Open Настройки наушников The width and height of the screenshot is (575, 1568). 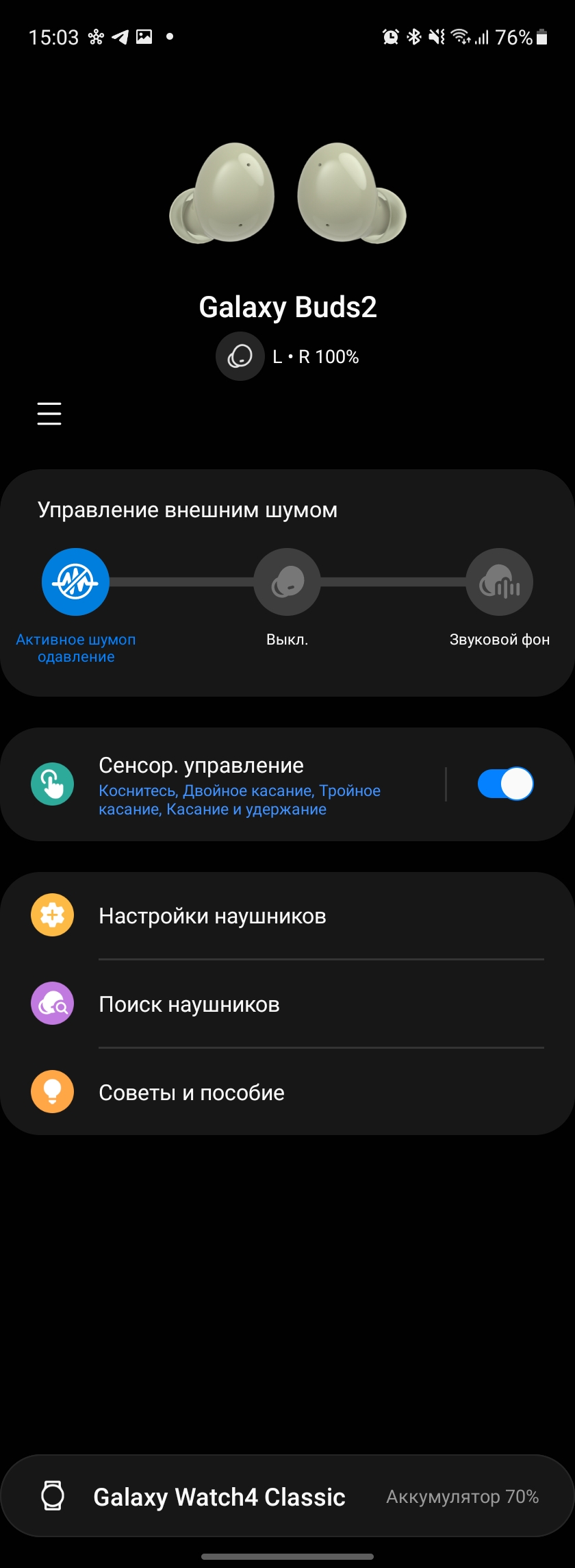pyautogui.click(x=287, y=916)
